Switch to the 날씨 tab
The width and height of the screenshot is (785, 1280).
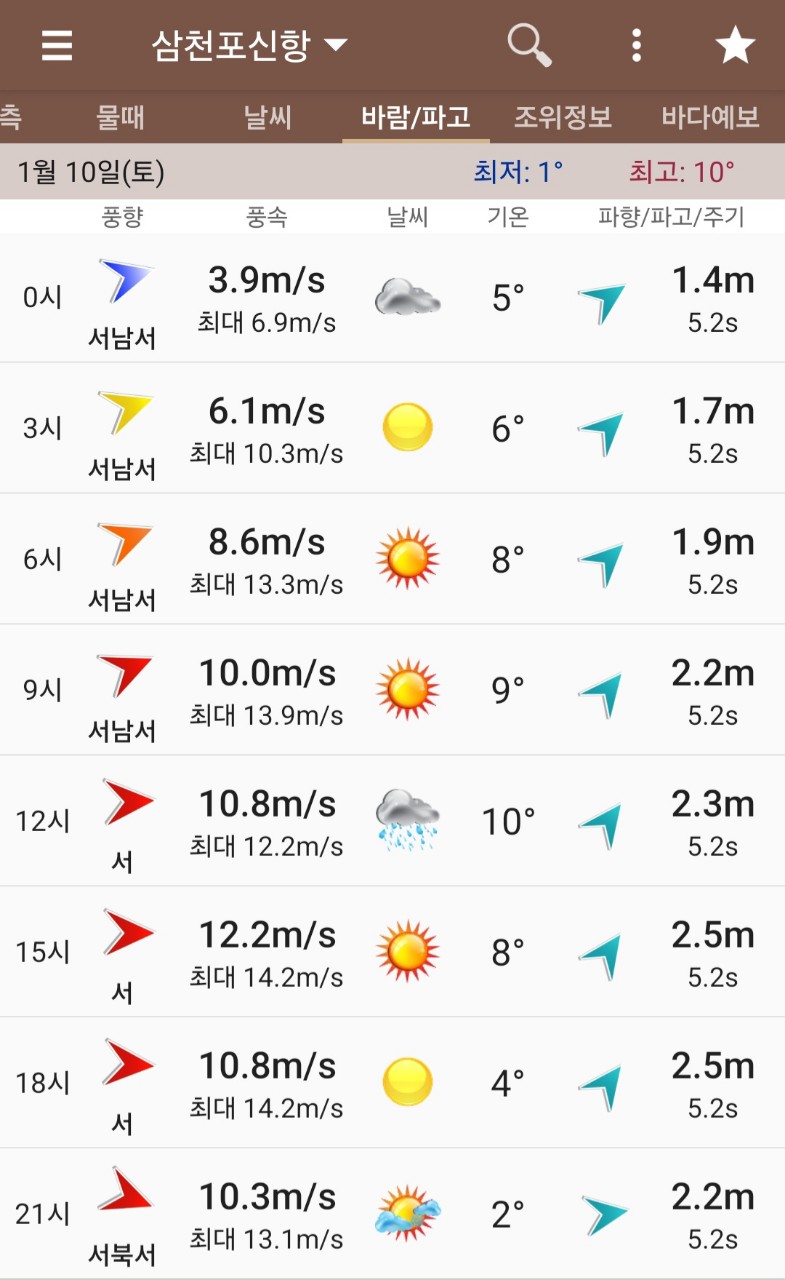click(268, 118)
